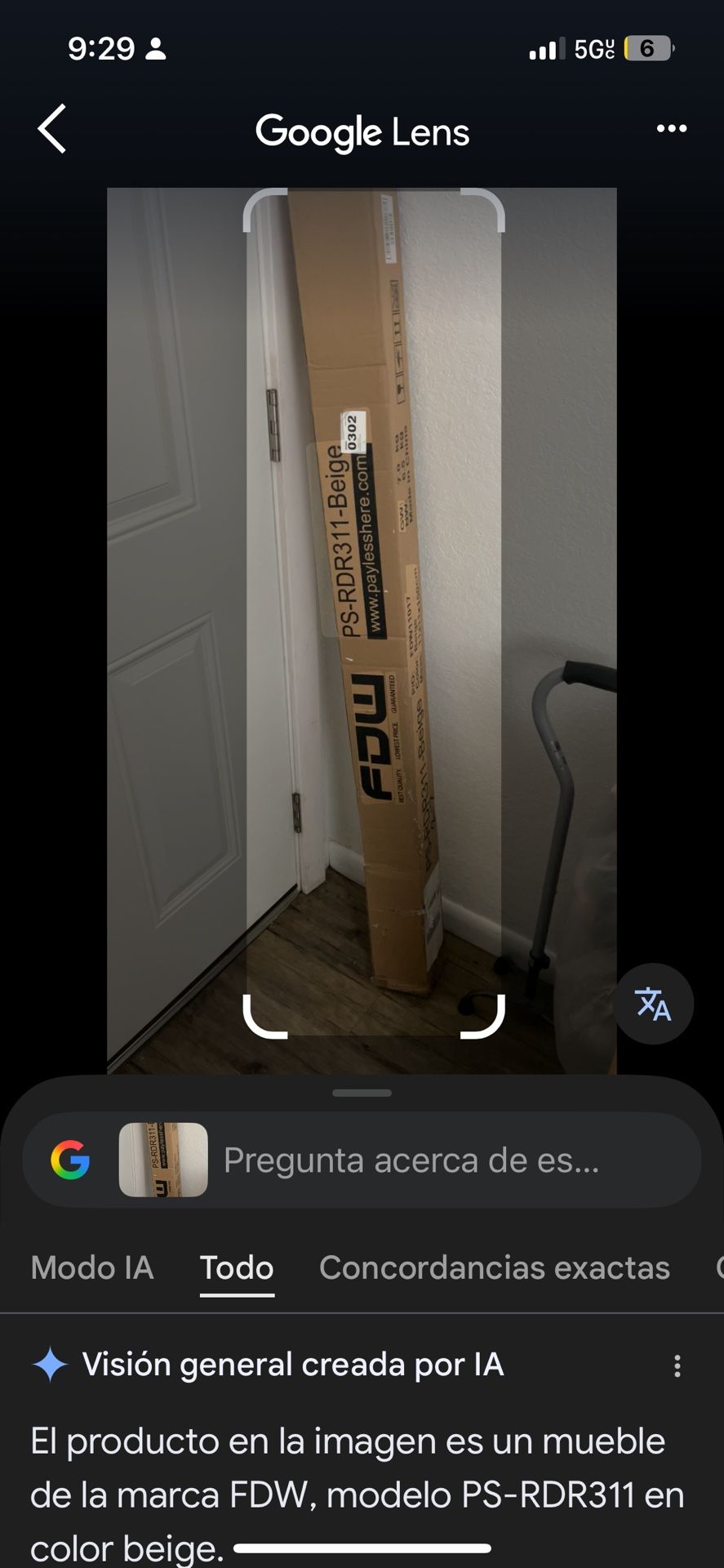The image size is (724, 1568).
Task: Tap the Google logo in search bar
Action: tap(70, 1160)
